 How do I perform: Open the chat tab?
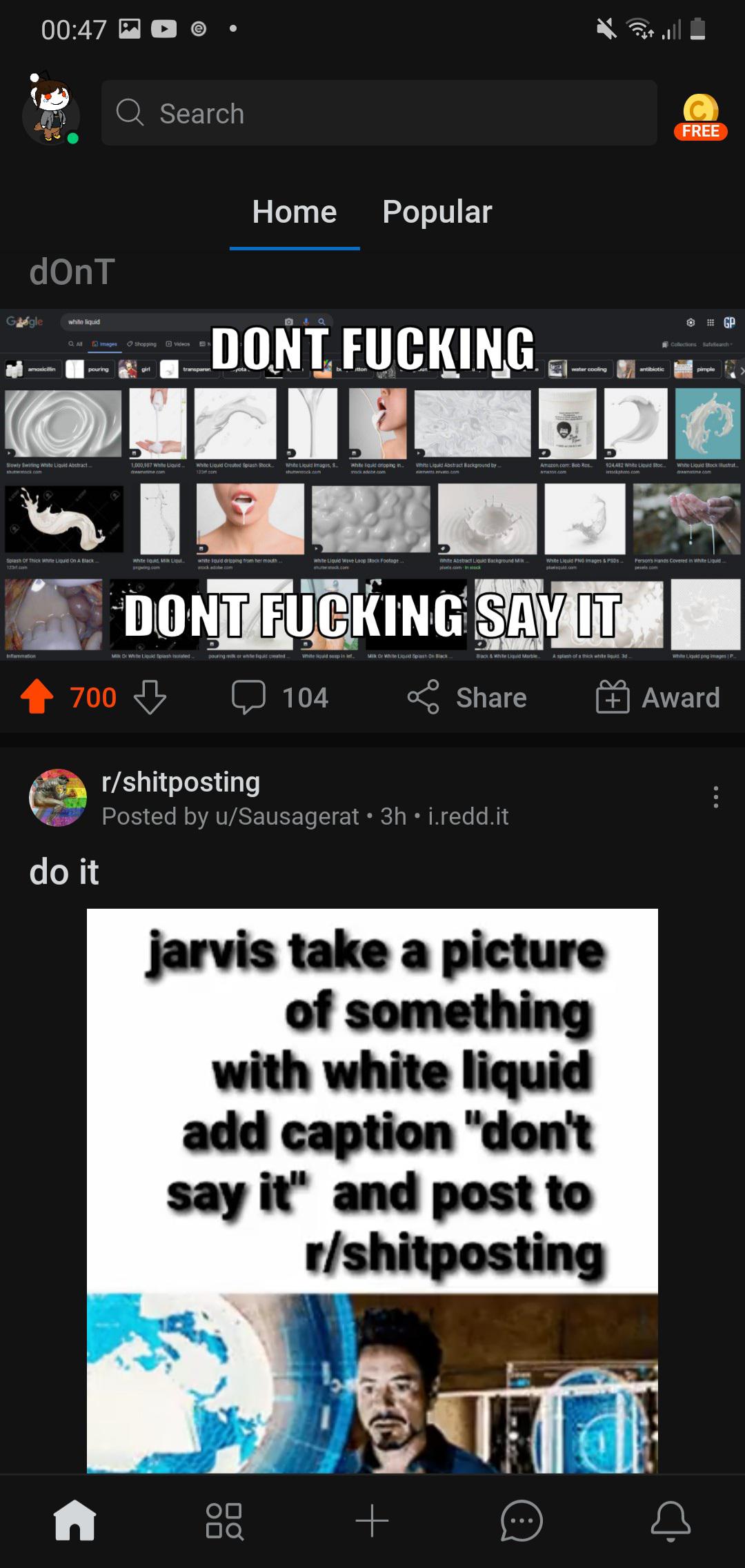[521, 1520]
